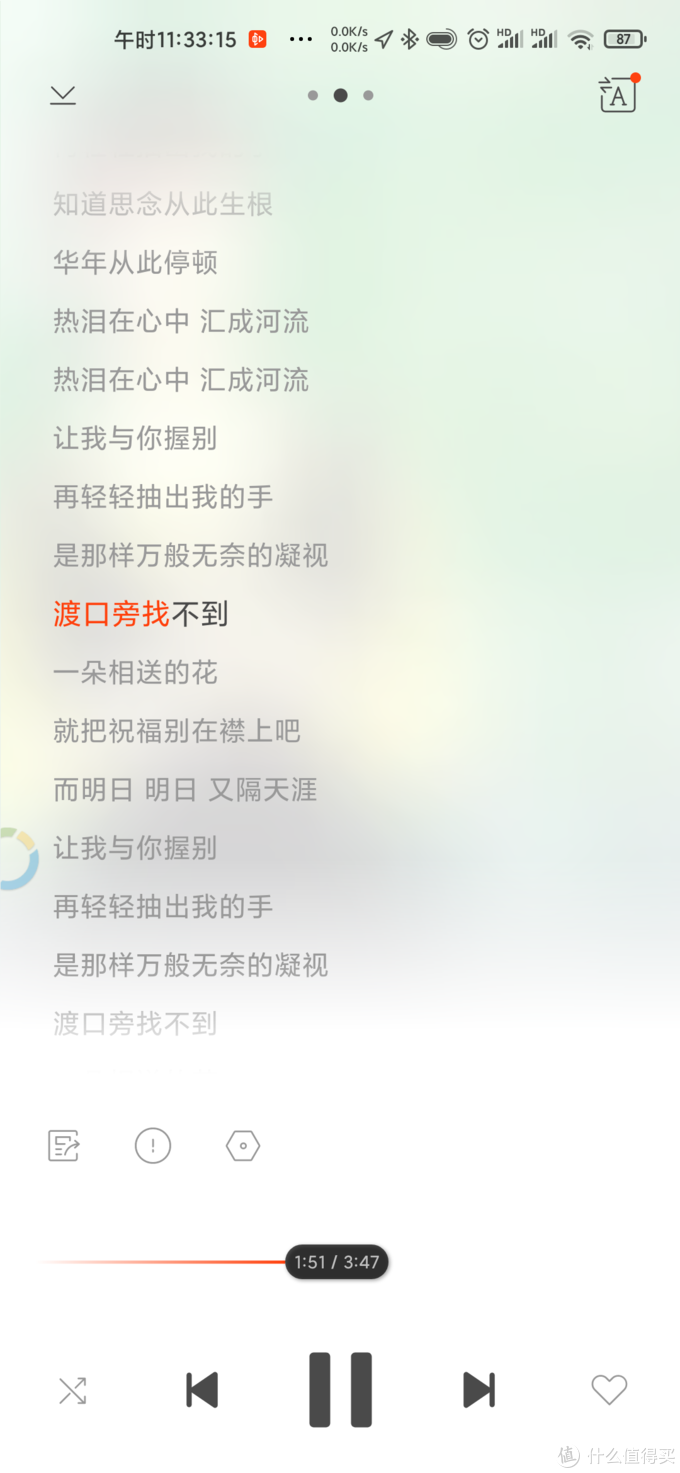Open the hexagon settings icon
680x1473 pixels.
point(243,1145)
